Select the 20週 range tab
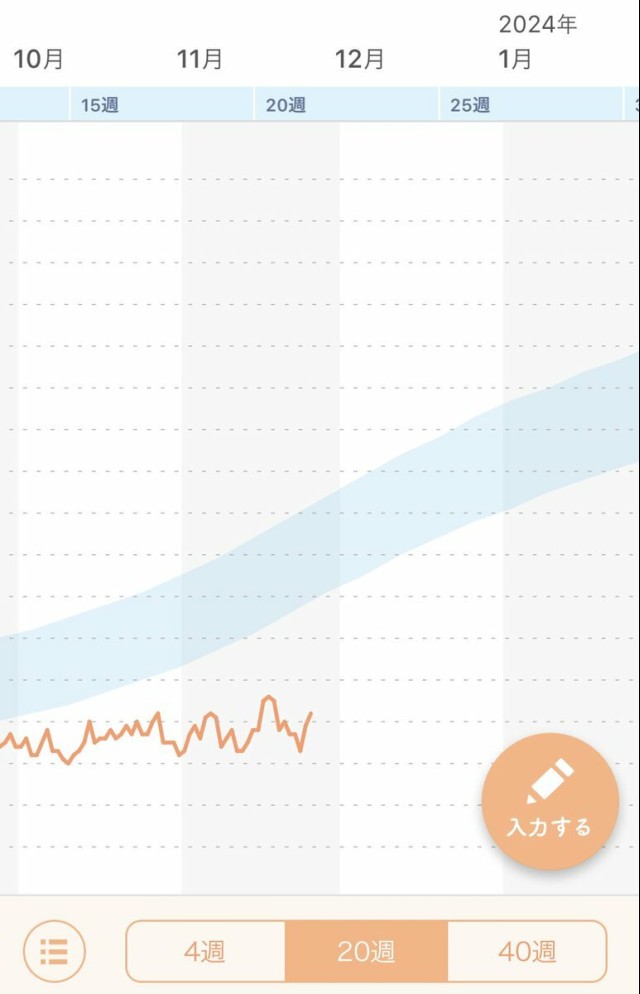The image size is (640, 994). tap(366, 951)
